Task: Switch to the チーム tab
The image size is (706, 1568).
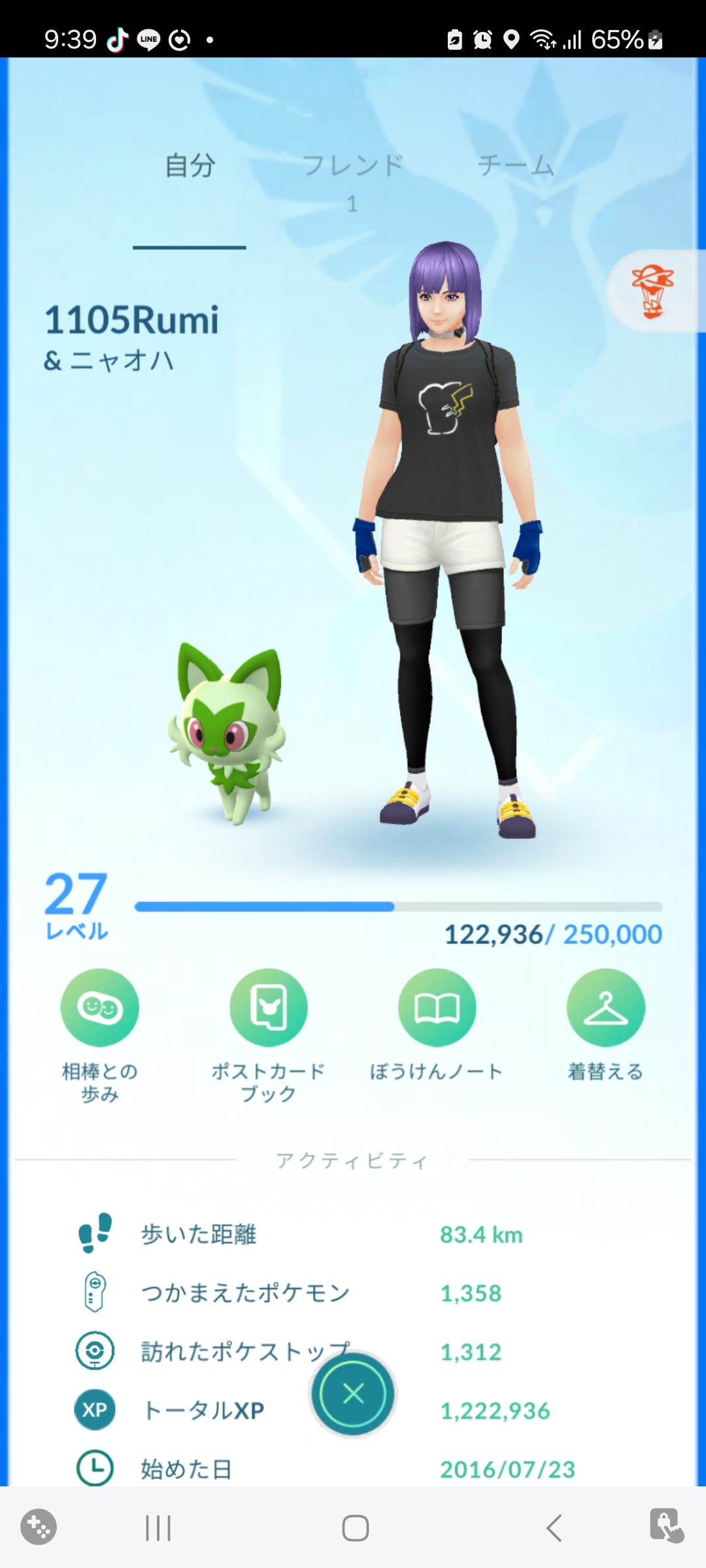Action: click(x=516, y=165)
